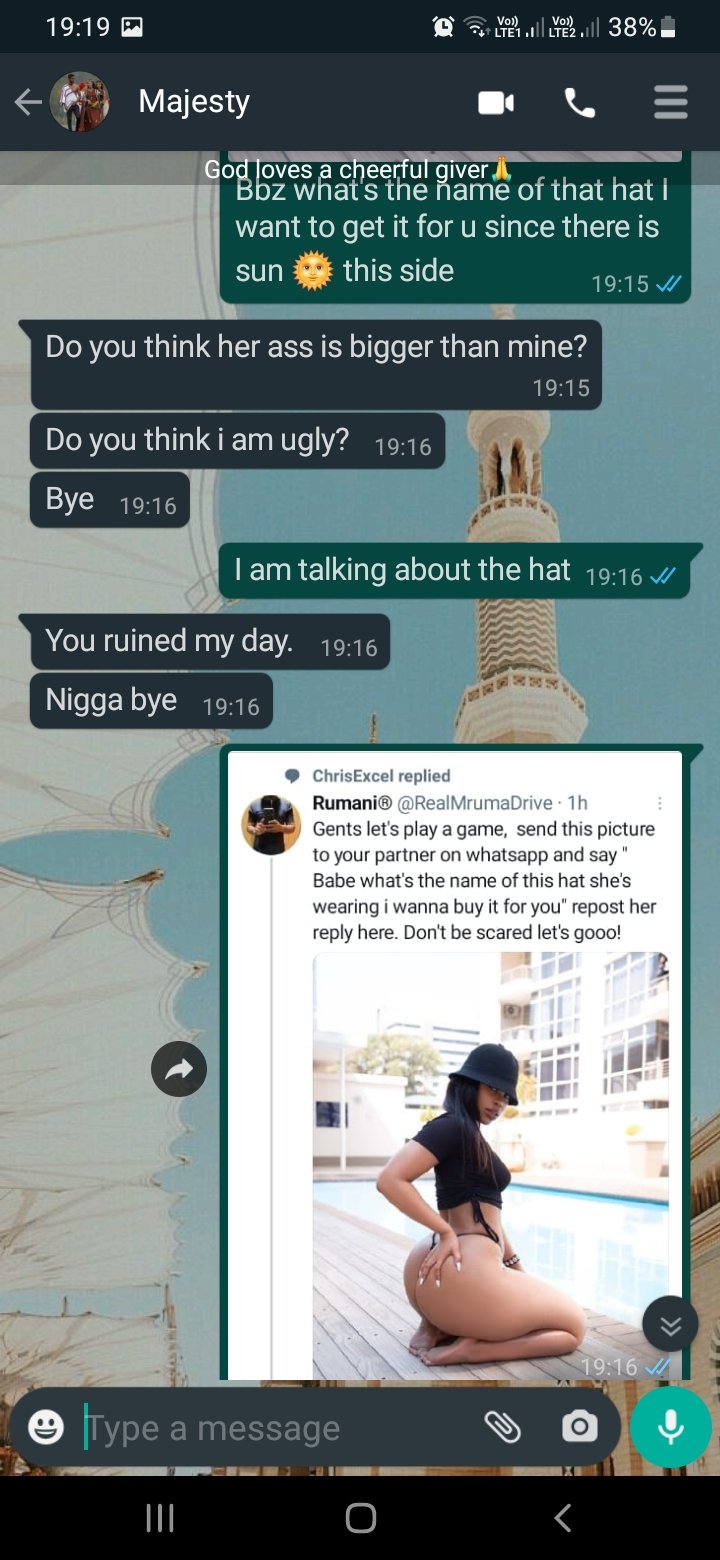Focus the Type a message field
Image resolution: width=720 pixels, height=1560 pixels.
coord(270,1428)
